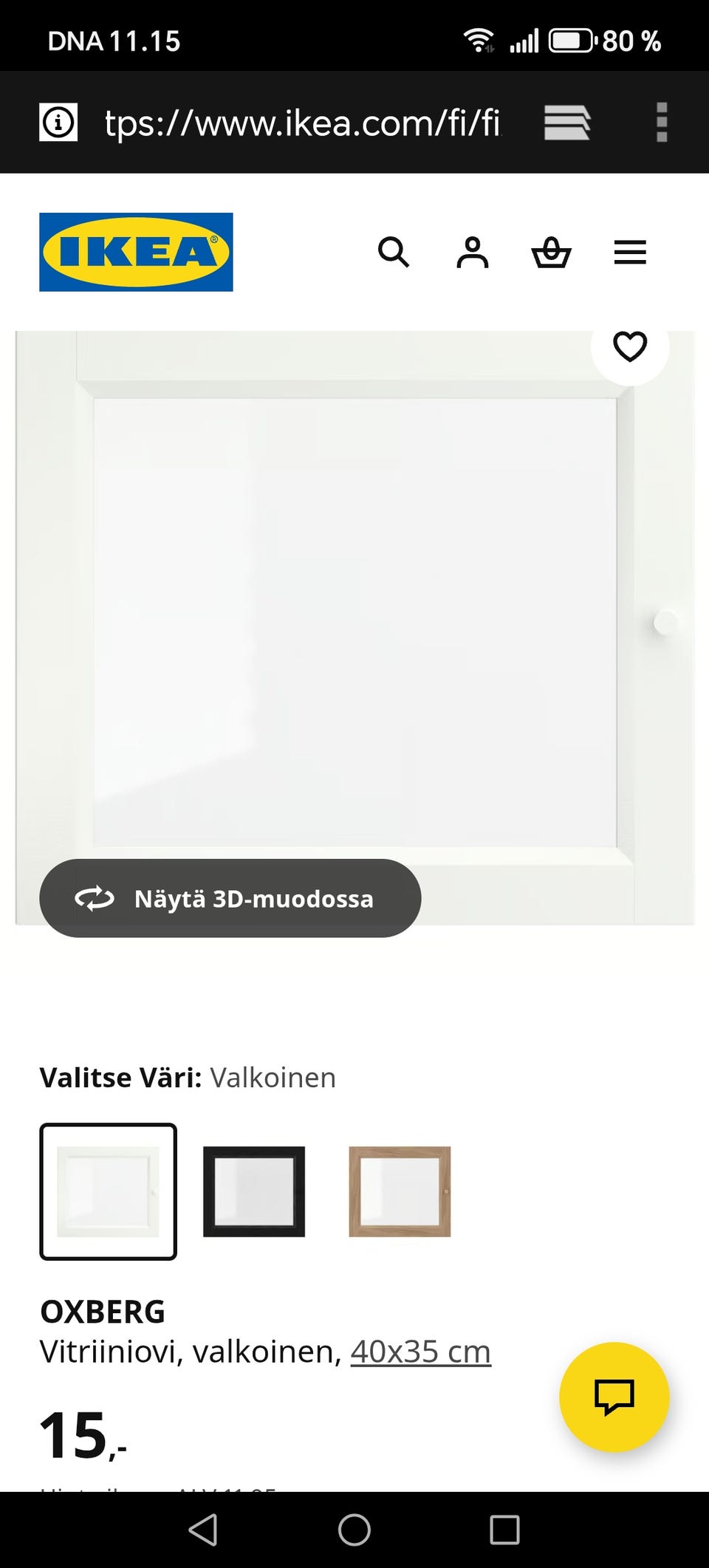Open the address bar to edit the URL
Image resolution: width=709 pixels, height=1568 pixels.
point(295,122)
